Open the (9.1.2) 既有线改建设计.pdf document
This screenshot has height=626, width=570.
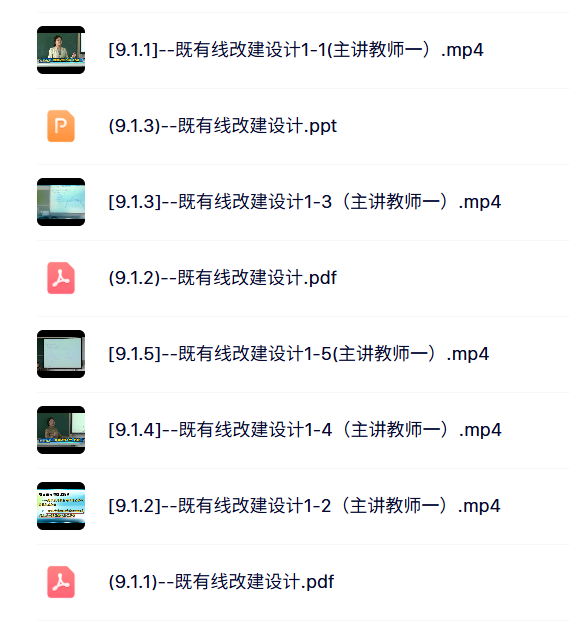[x=303, y=278]
